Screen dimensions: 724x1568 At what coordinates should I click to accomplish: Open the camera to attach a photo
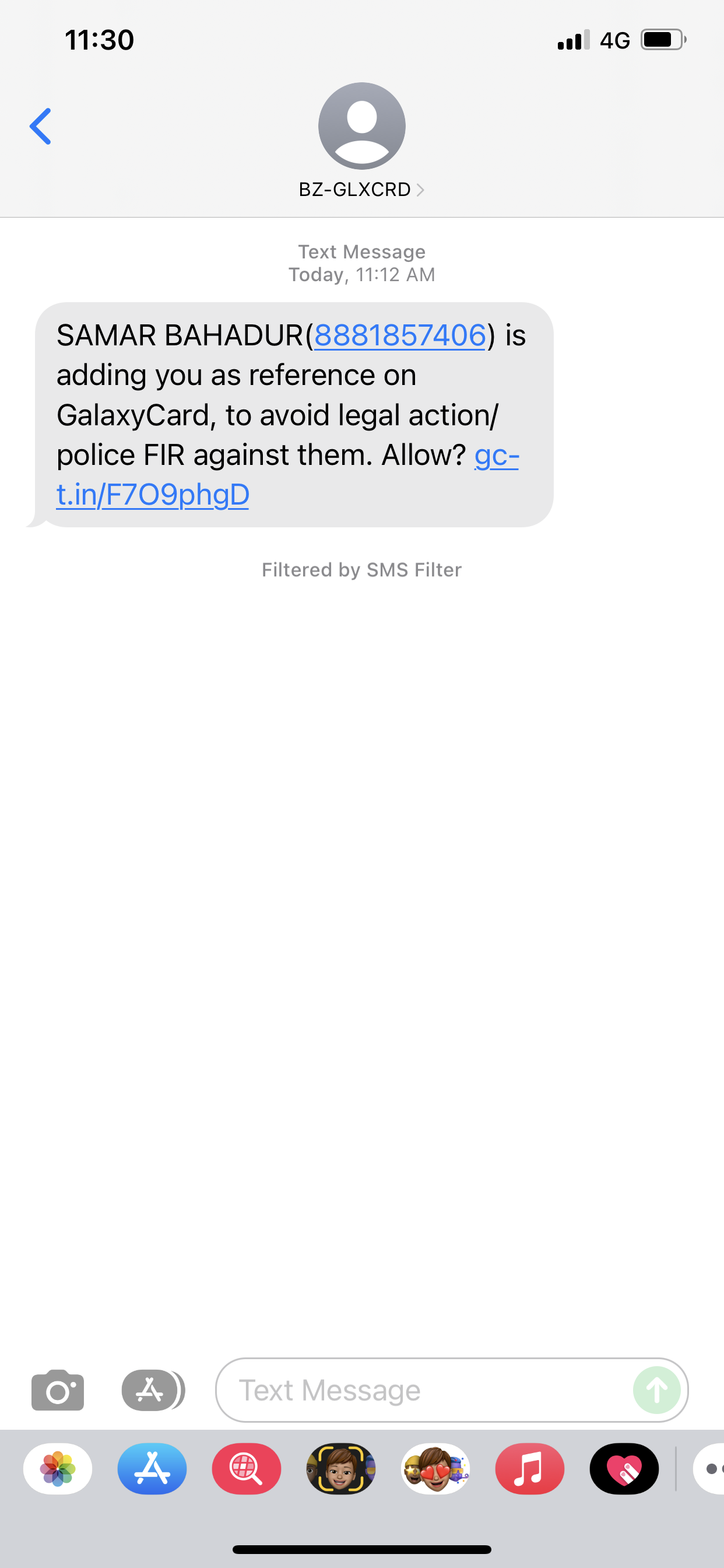coord(58,1390)
